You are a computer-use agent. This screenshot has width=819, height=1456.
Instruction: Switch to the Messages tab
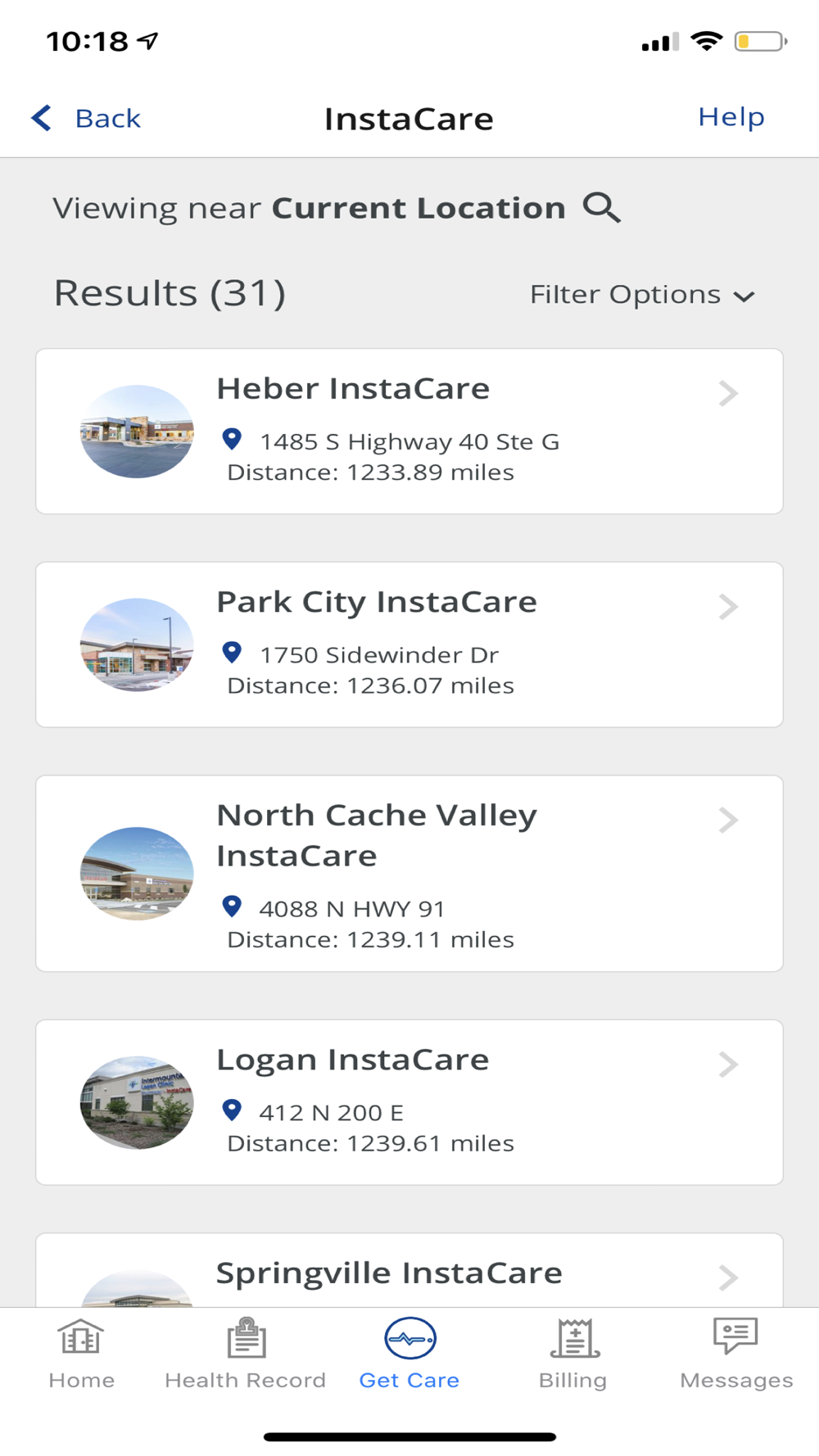(736, 1354)
